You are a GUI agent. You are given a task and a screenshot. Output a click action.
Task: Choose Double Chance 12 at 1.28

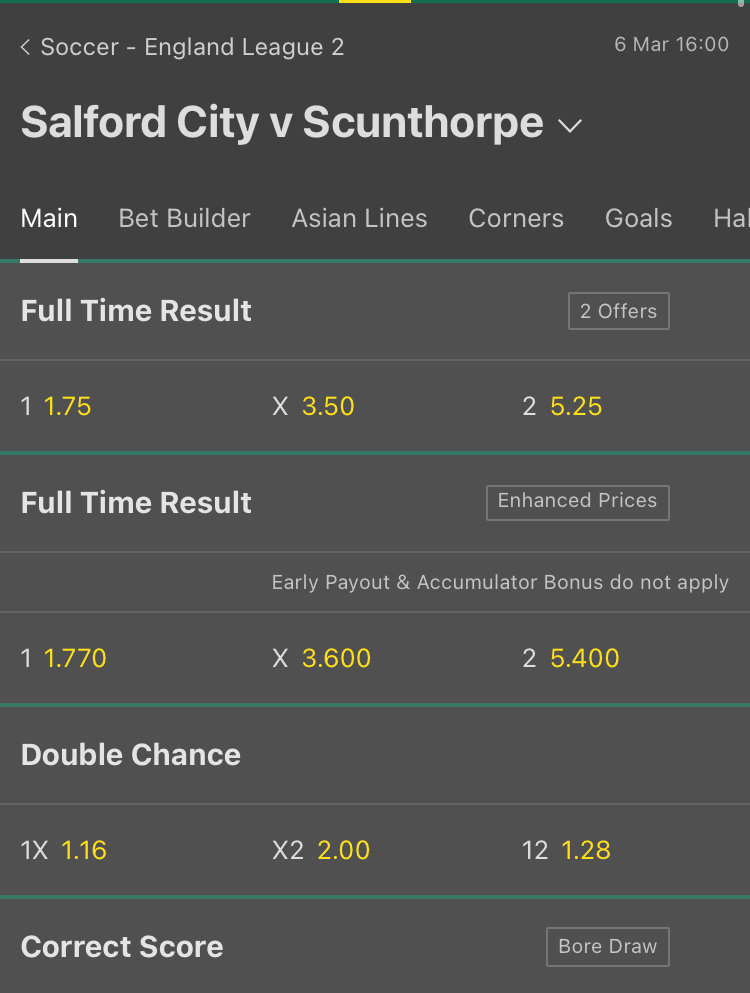coord(585,851)
